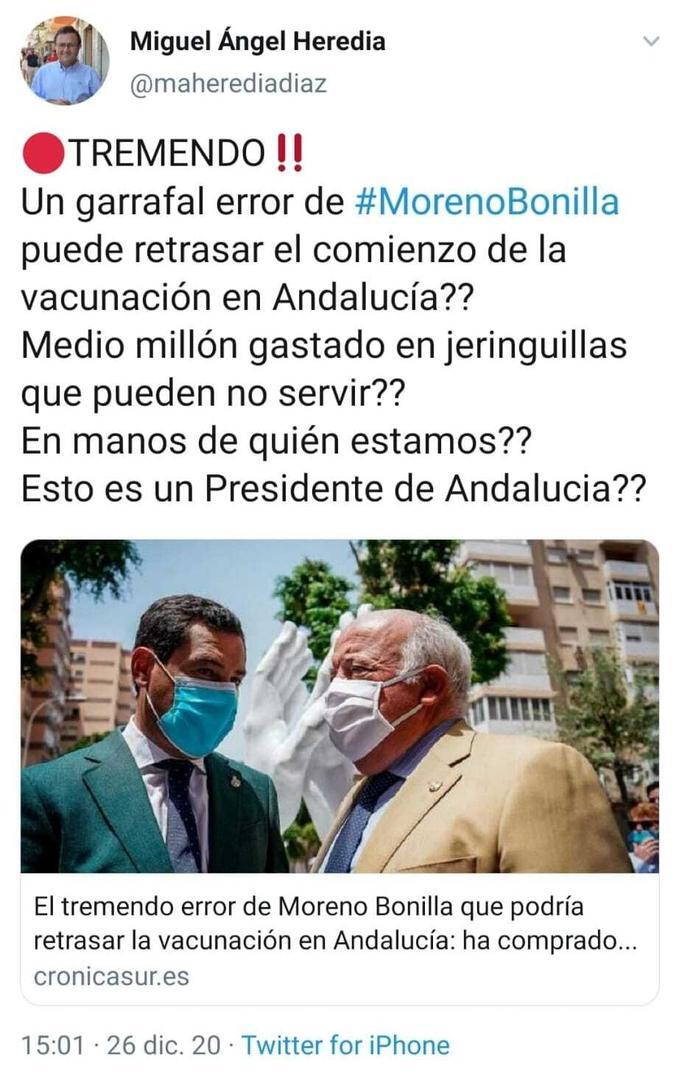679x1080 pixels.
Task: Open the @maherediadiaz handle
Action: click(x=228, y=83)
